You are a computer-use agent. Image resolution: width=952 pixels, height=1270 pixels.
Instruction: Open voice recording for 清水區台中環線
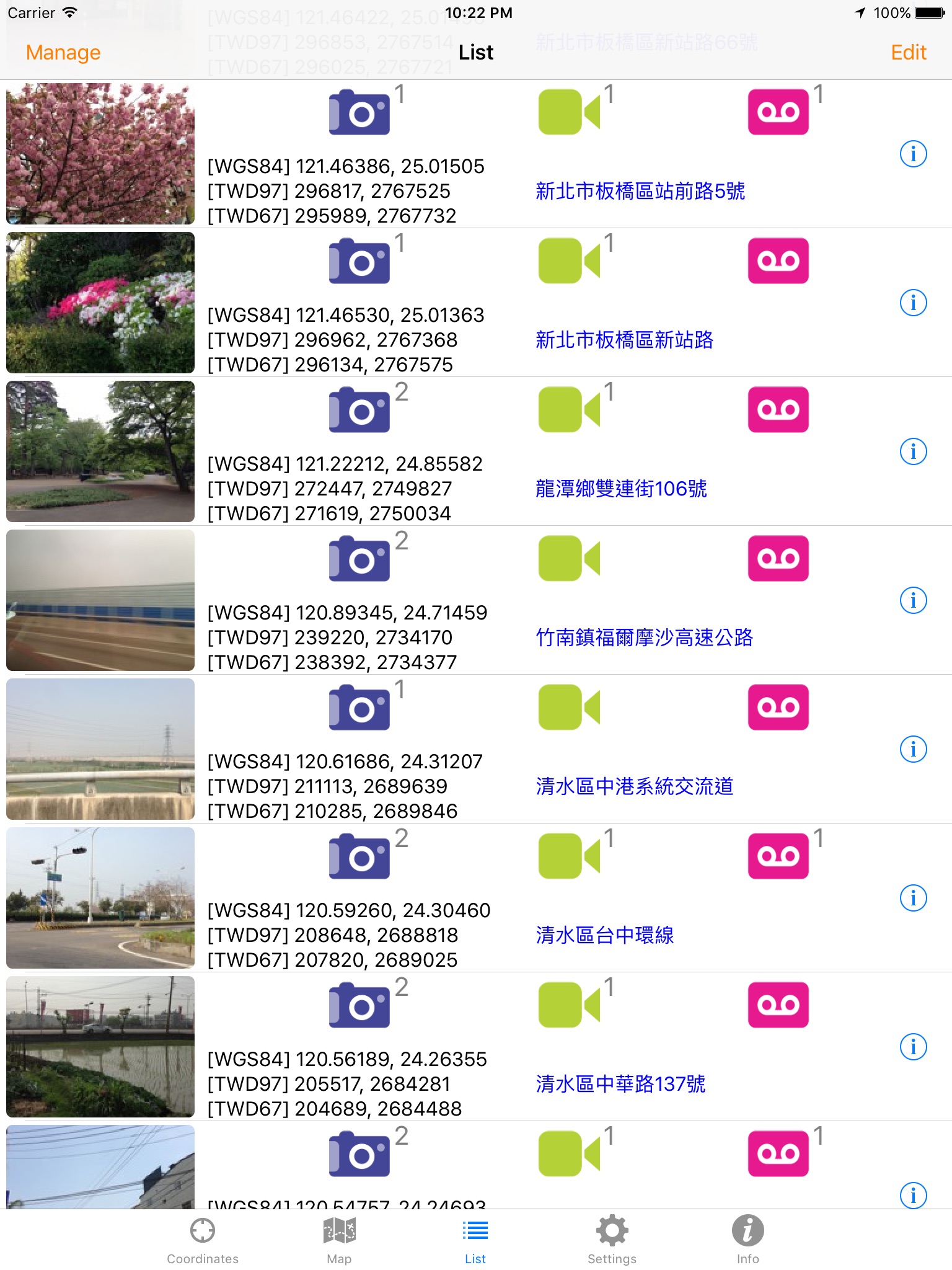click(778, 856)
